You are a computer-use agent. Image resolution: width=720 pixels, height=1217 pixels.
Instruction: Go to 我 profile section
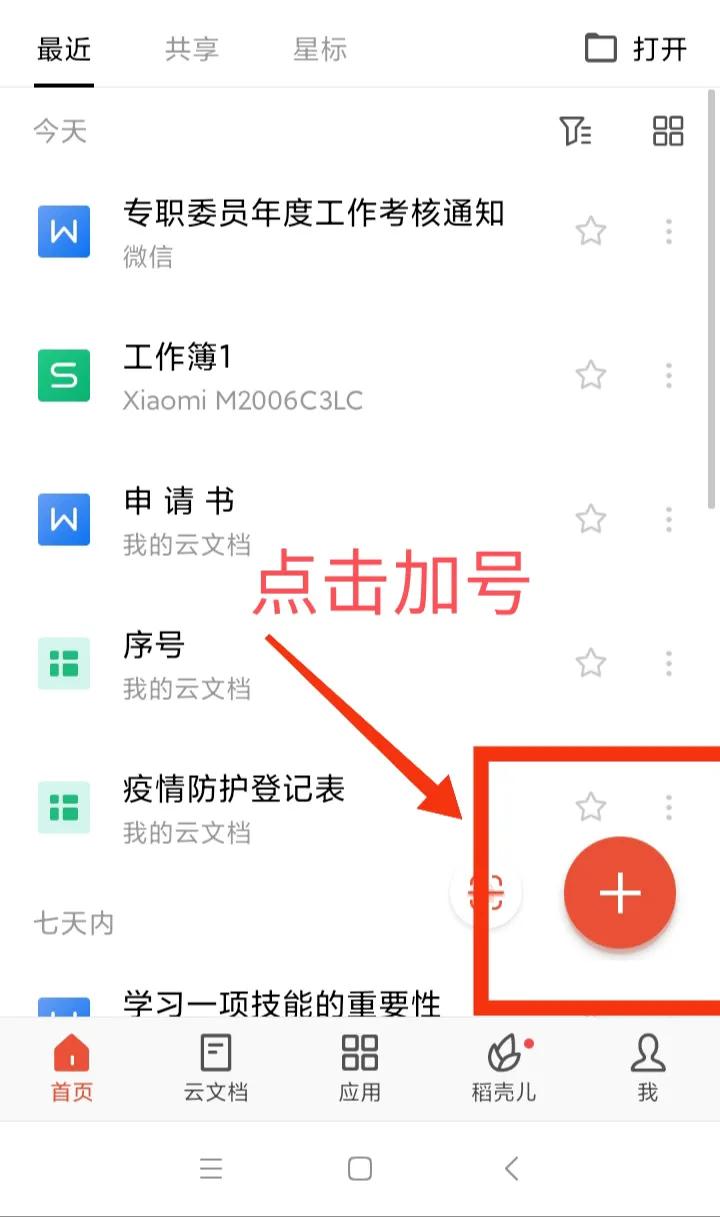click(647, 1068)
